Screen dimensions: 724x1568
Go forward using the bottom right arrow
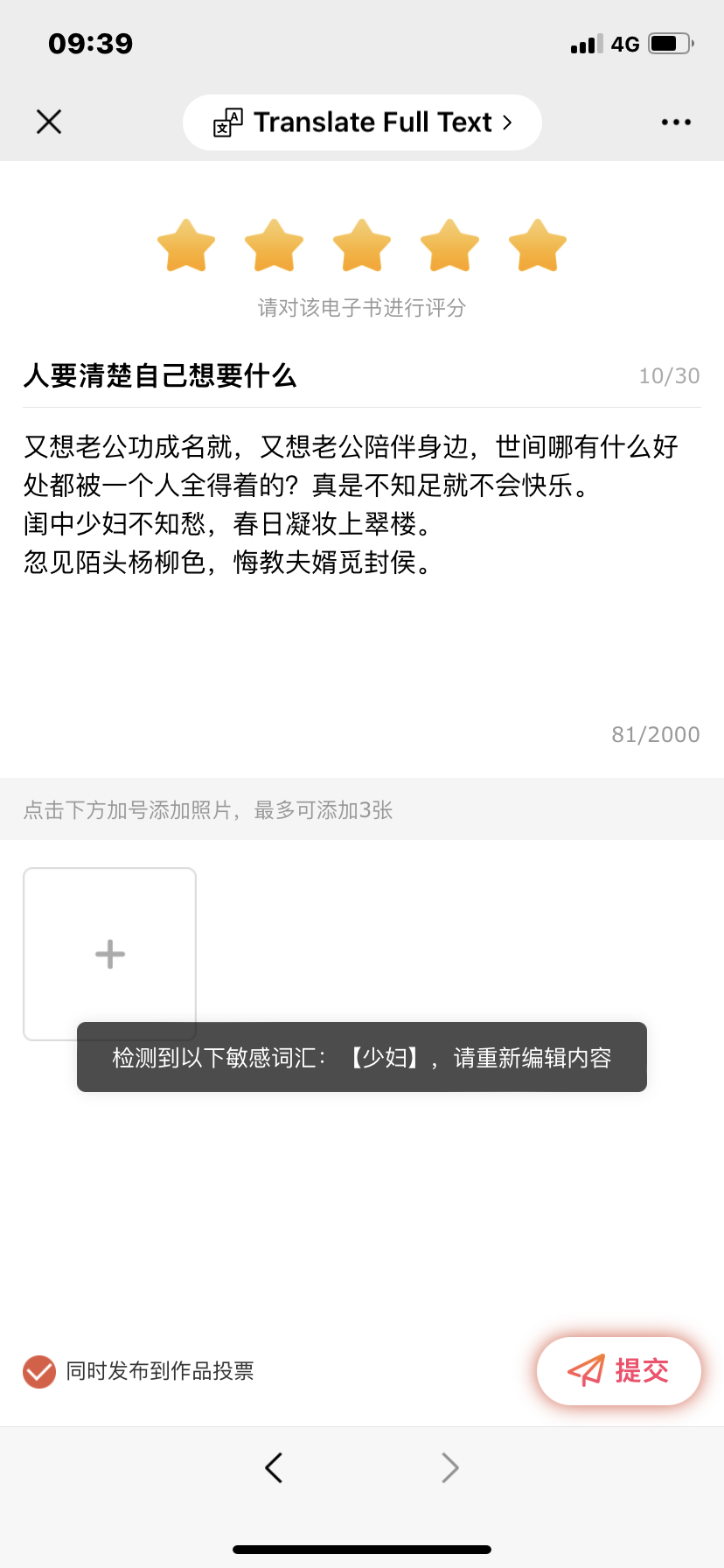tap(450, 1467)
